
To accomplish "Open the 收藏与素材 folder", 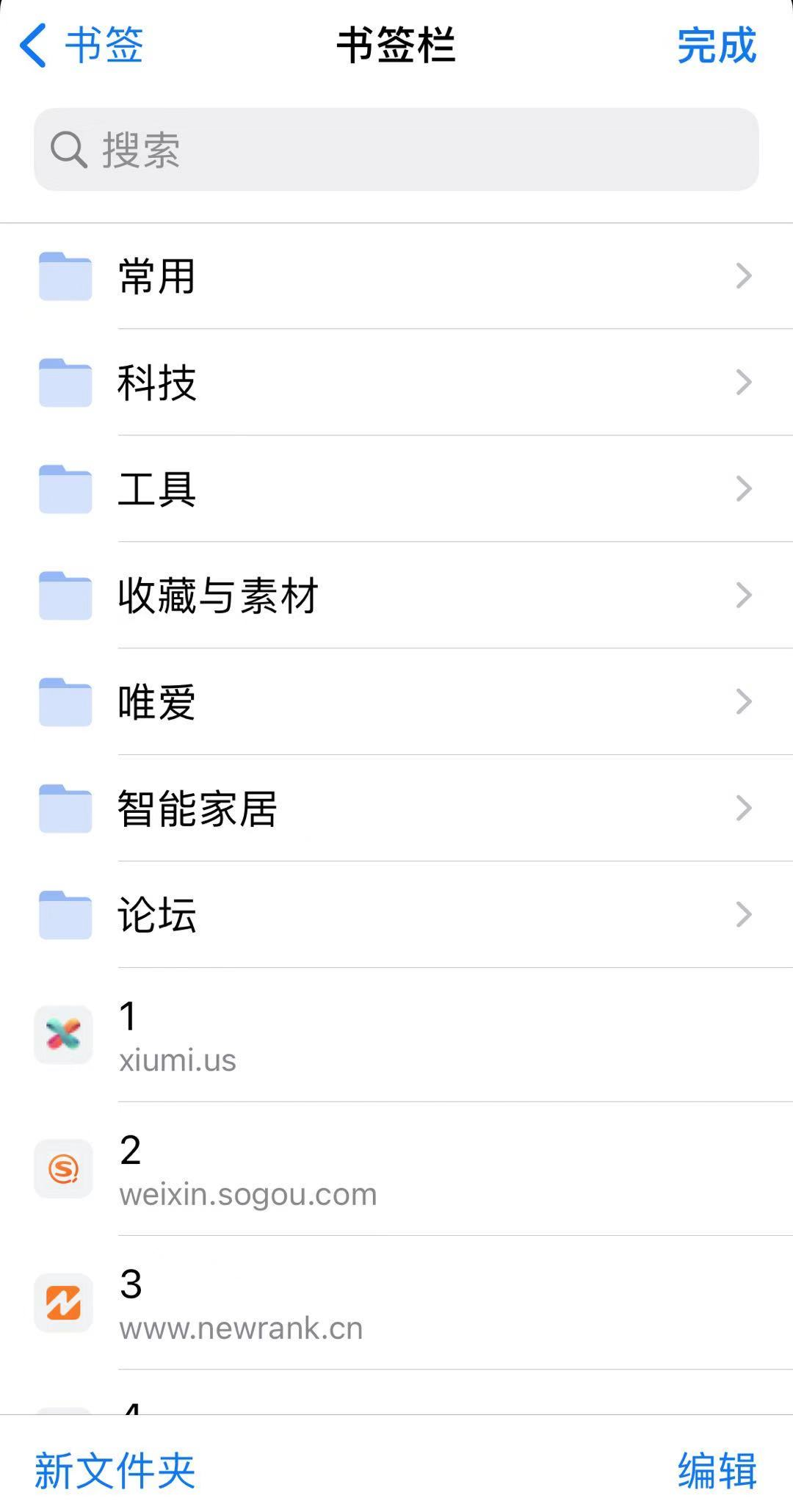I will pos(396,596).
